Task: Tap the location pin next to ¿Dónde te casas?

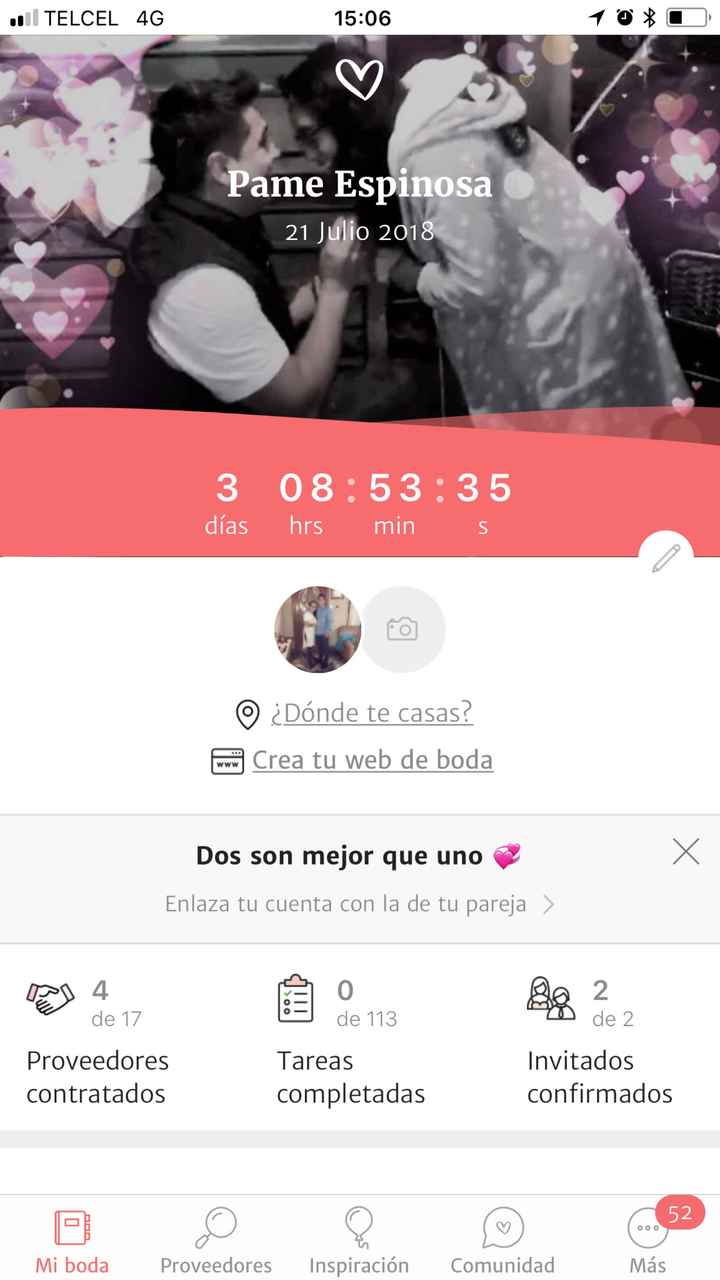Action: coord(248,713)
